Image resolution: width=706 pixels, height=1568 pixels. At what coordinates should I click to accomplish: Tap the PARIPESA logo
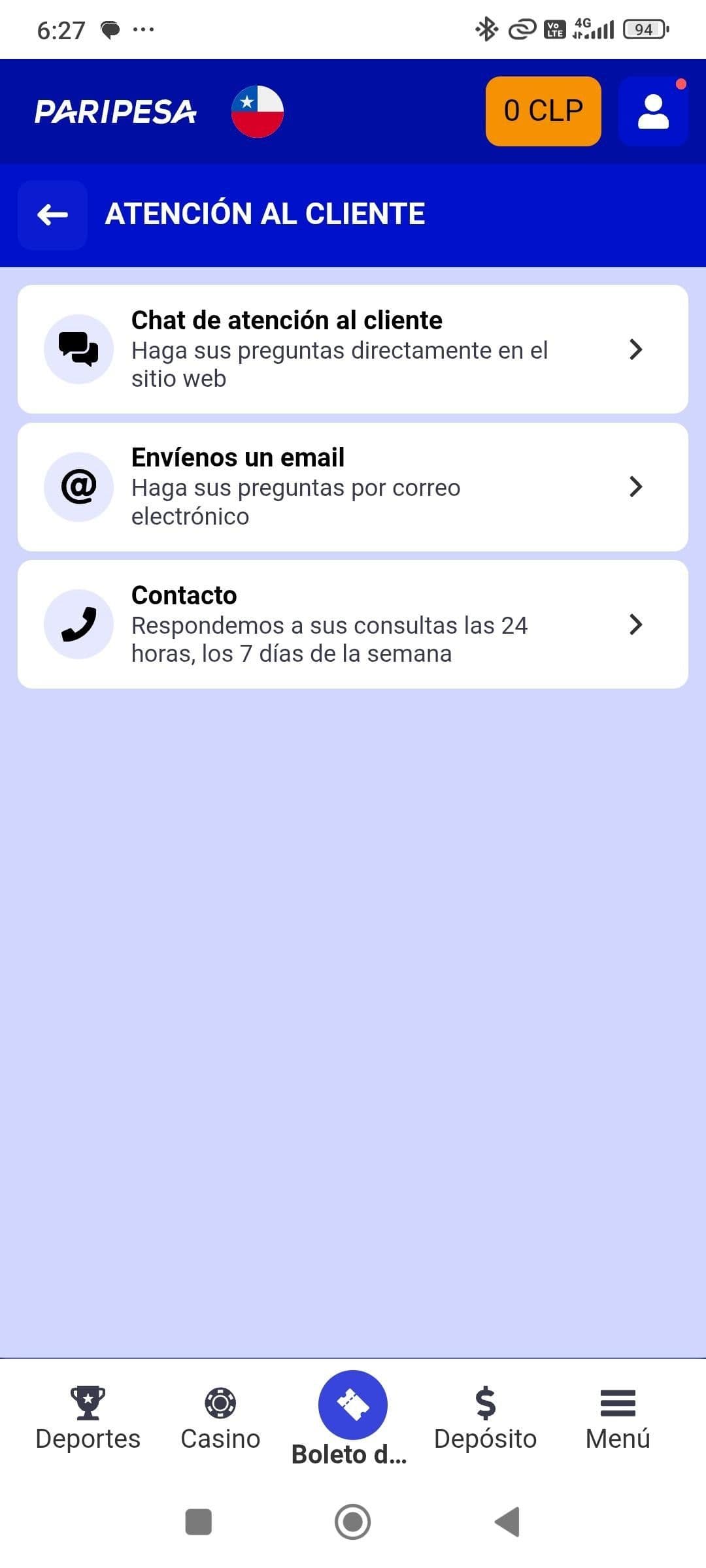tap(116, 111)
